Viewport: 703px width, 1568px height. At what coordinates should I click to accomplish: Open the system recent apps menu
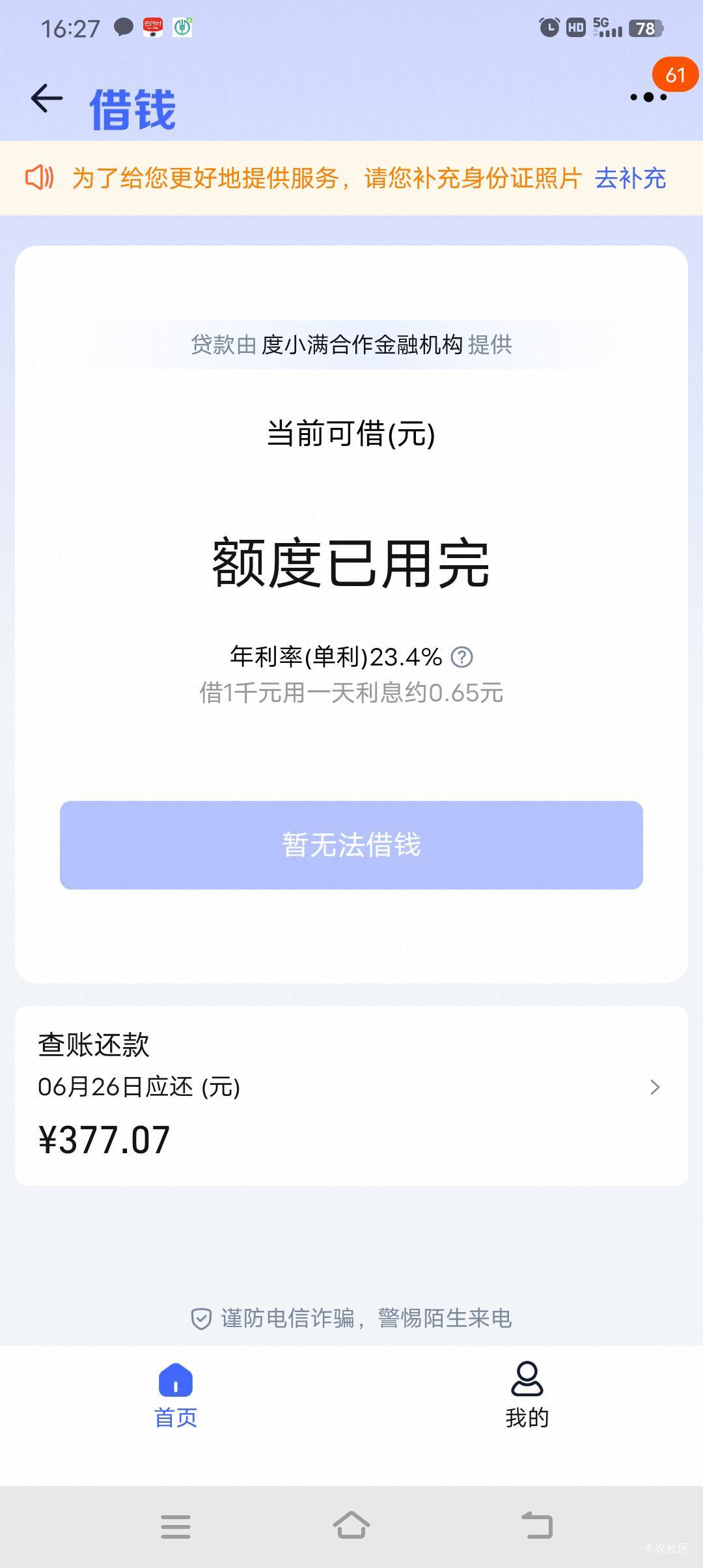tap(176, 1526)
